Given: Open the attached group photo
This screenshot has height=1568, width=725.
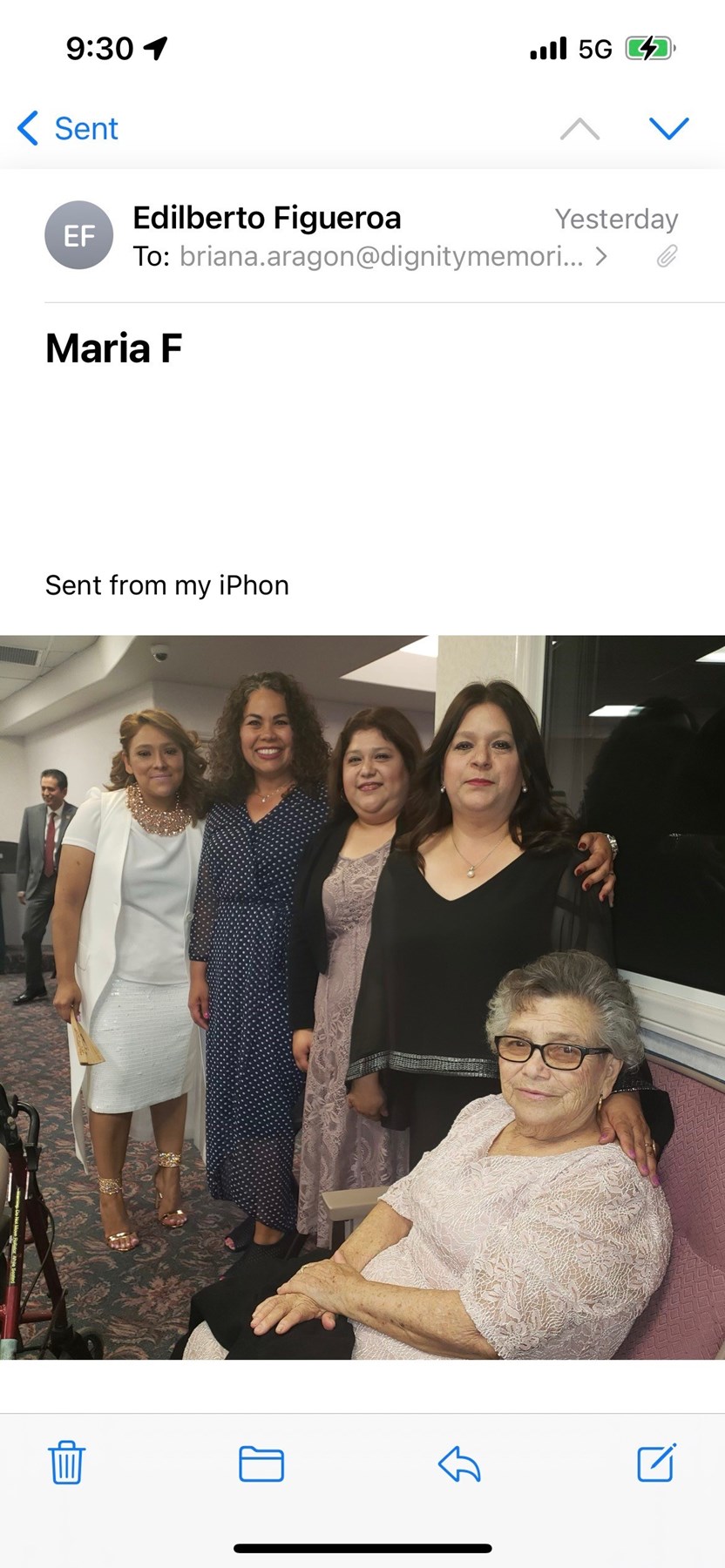Looking at the screenshot, I should [362, 997].
